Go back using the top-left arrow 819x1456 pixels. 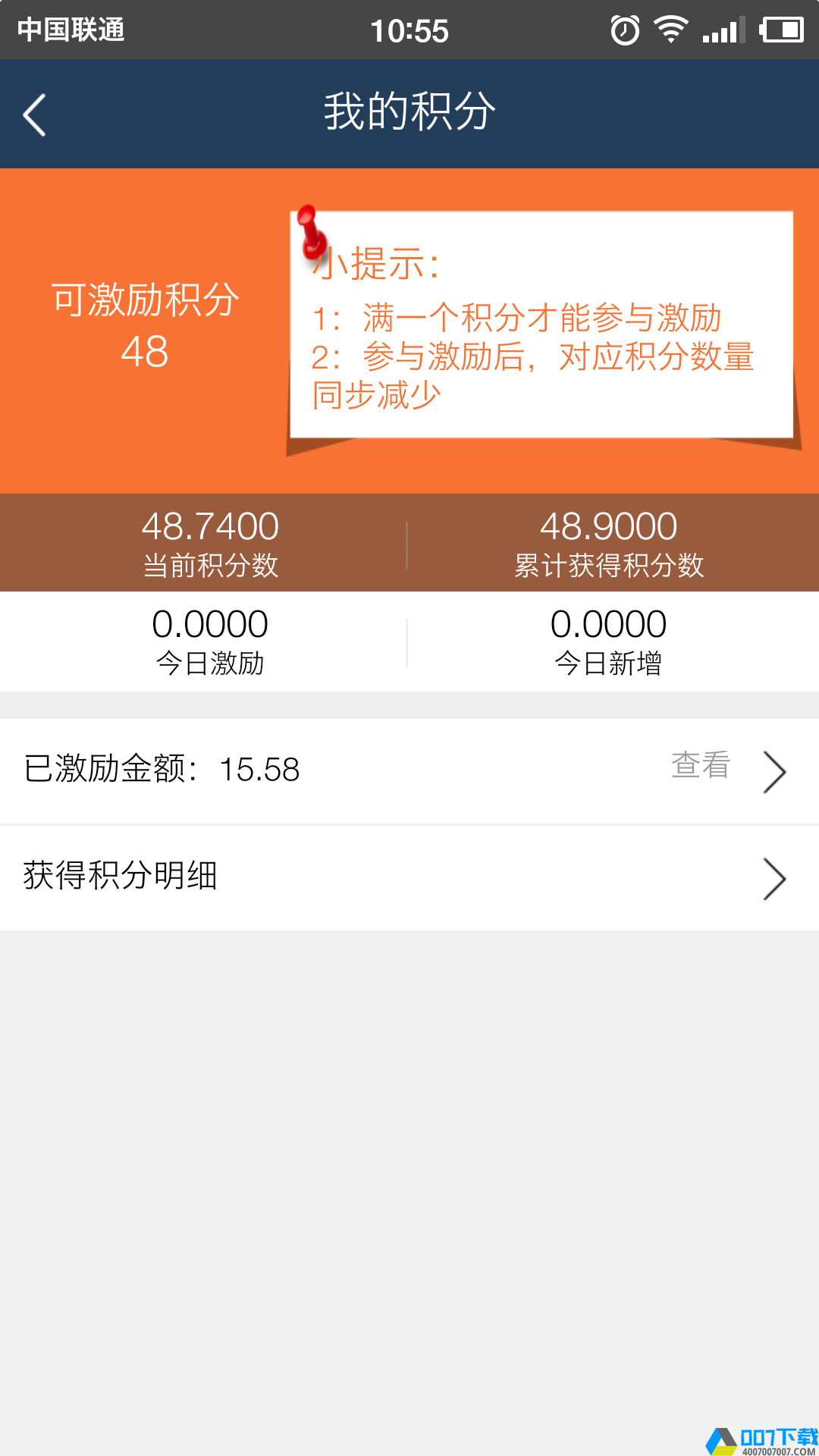pyautogui.click(x=35, y=115)
